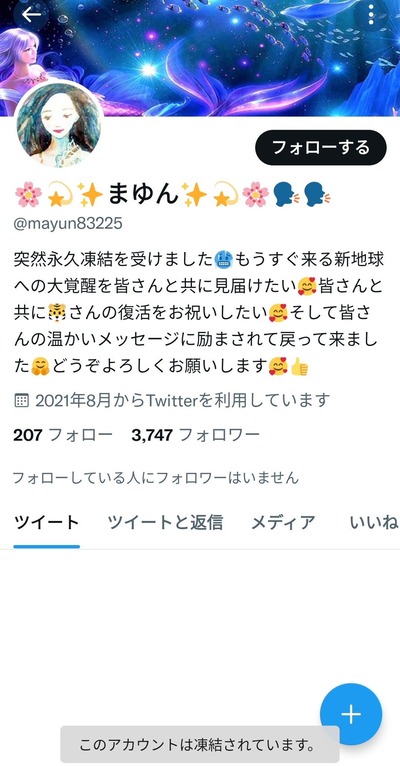Viewport: 400px width, 766px height.
Task: Open the three-dot overflow menu
Action: pyautogui.click(x=371, y=15)
